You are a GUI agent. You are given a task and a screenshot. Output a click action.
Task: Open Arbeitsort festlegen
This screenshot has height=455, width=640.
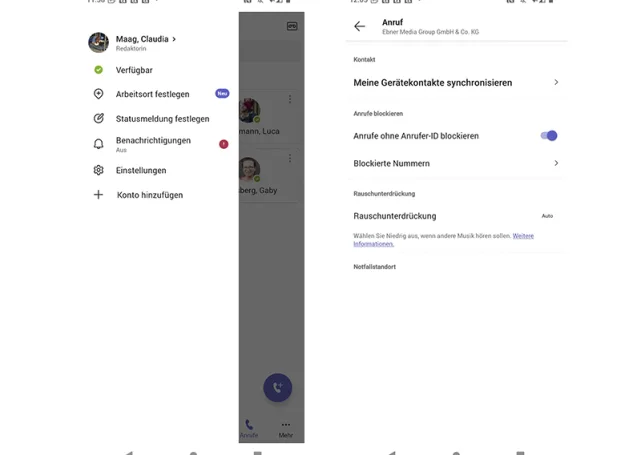(152, 94)
